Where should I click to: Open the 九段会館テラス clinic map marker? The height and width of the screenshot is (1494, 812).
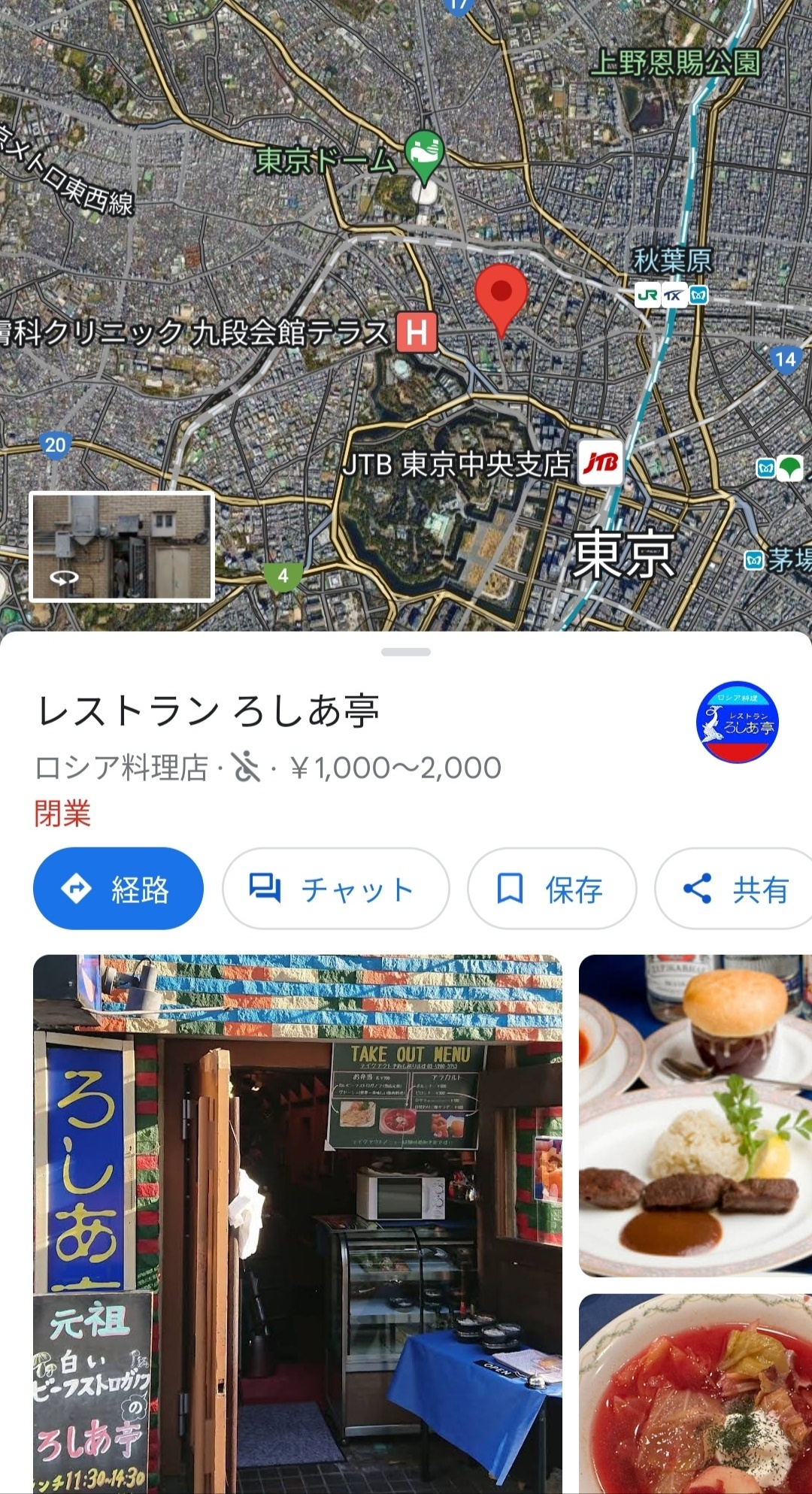417,332
